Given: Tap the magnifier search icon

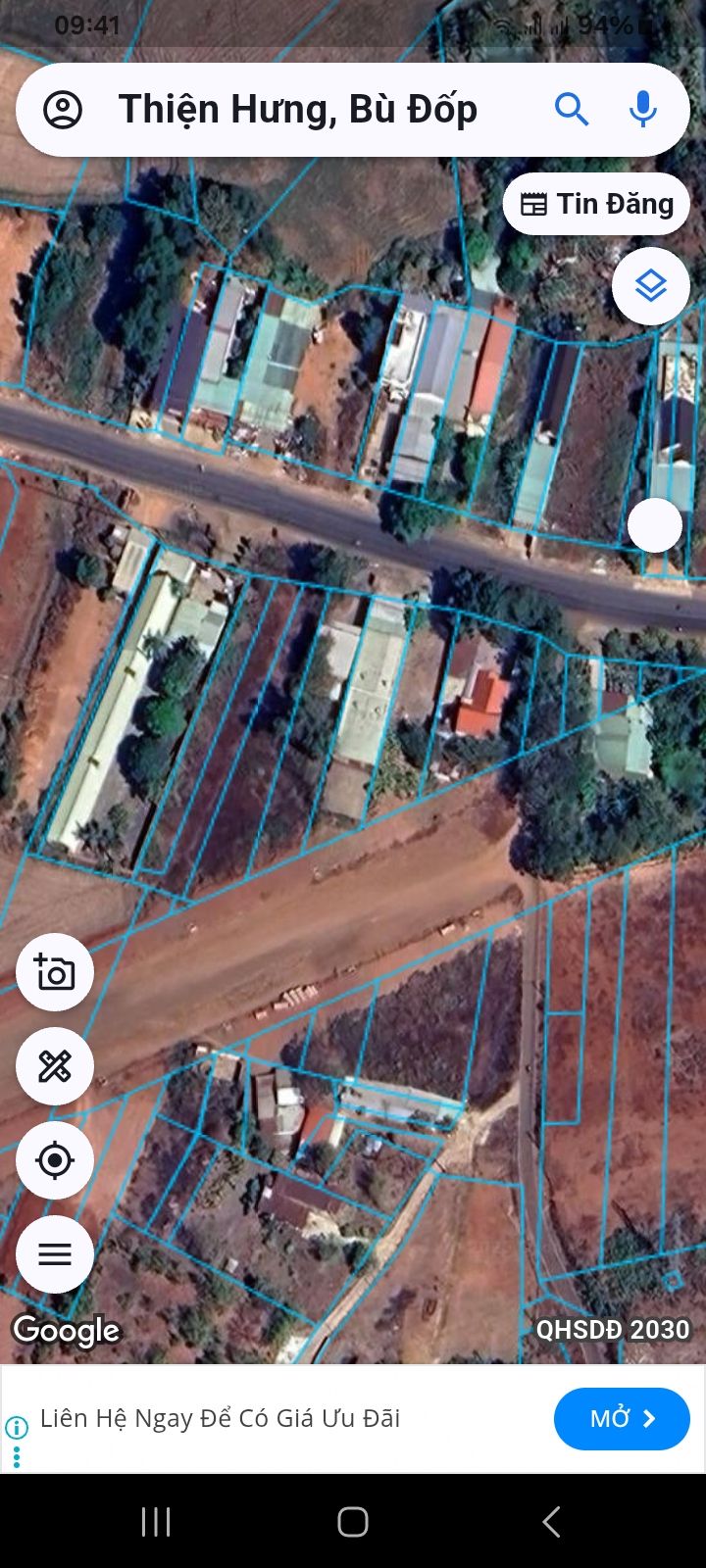Looking at the screenshot, I should point(572,110).
